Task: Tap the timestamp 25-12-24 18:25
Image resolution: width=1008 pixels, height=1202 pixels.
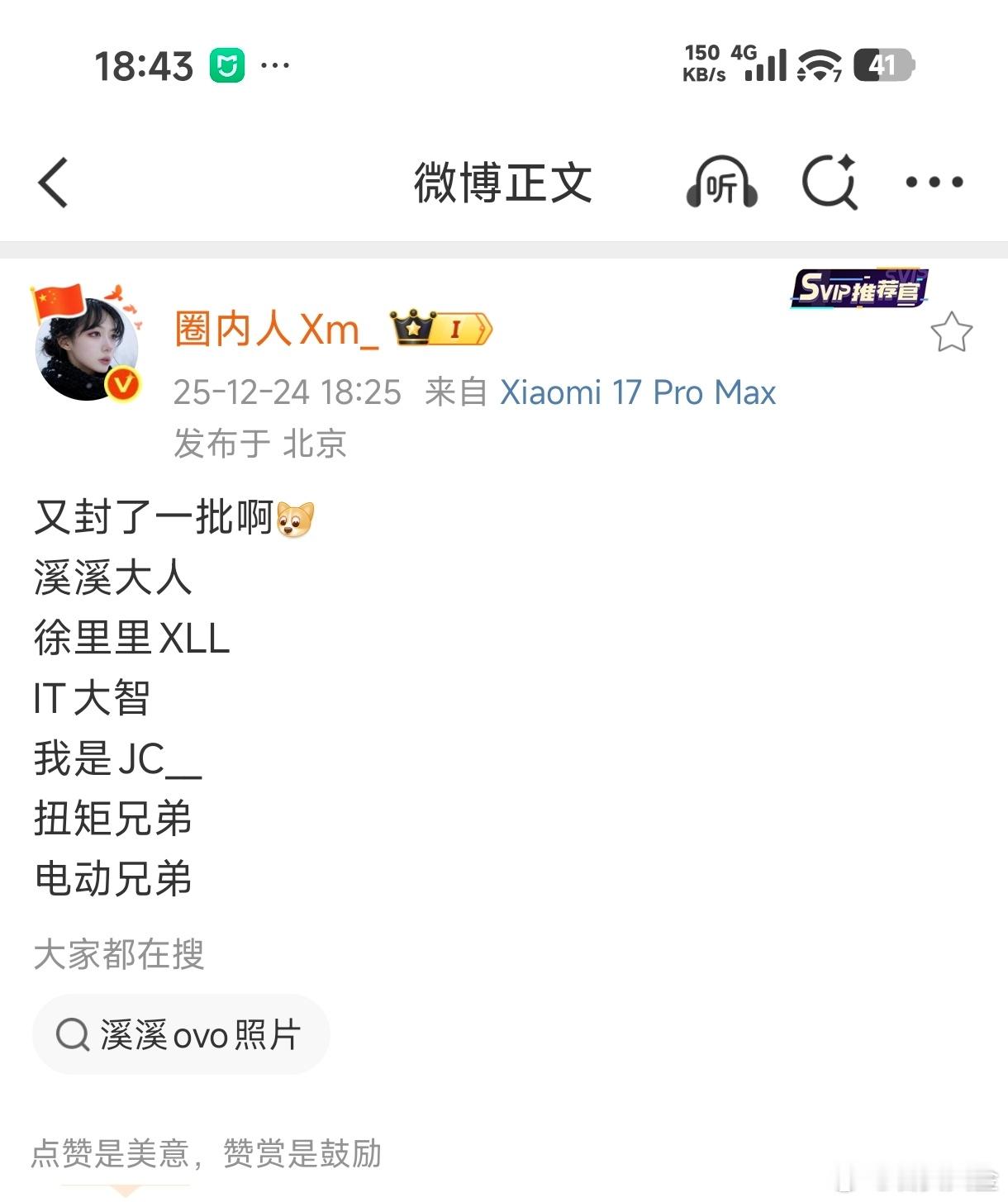Action: (x=288, y=392)
